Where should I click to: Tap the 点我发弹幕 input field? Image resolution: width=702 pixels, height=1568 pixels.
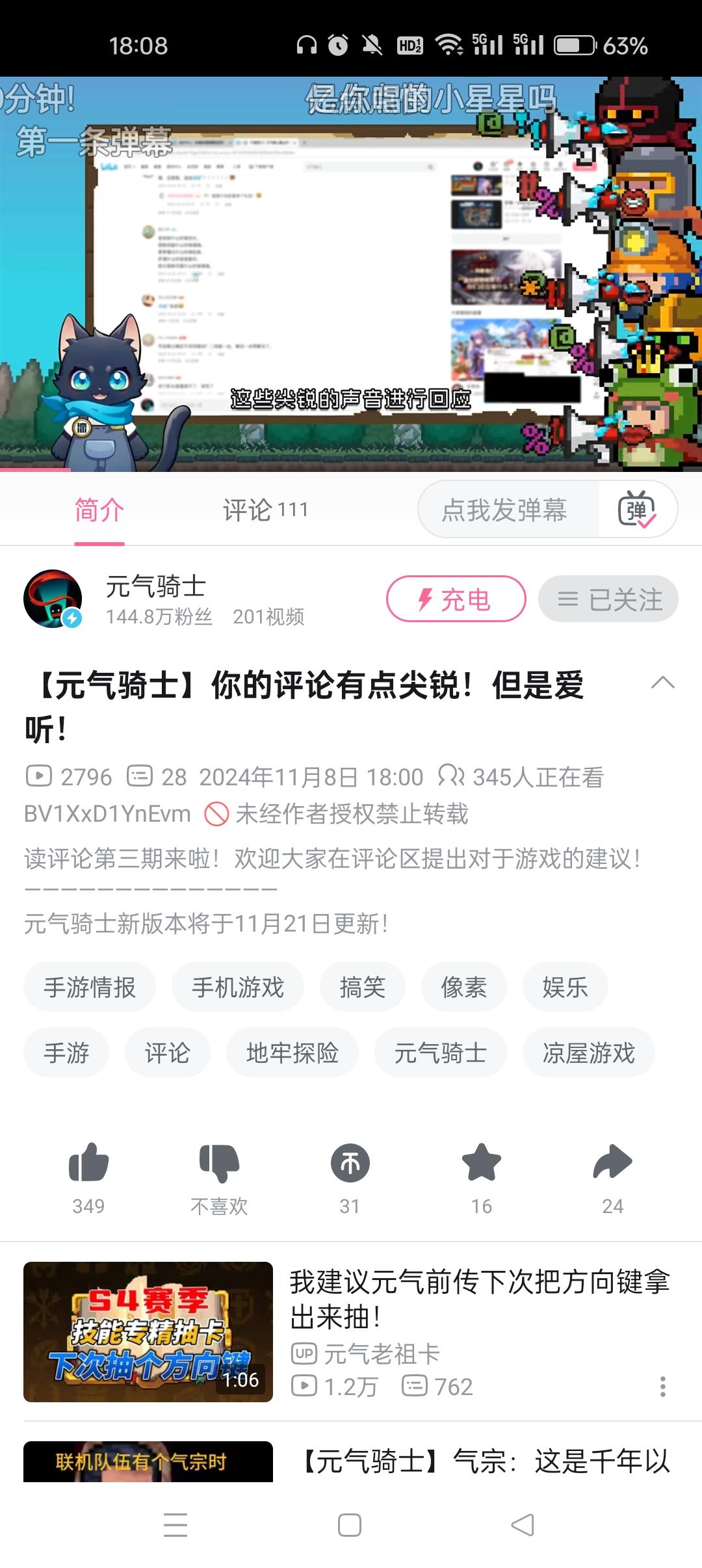[x=507, y=511]
